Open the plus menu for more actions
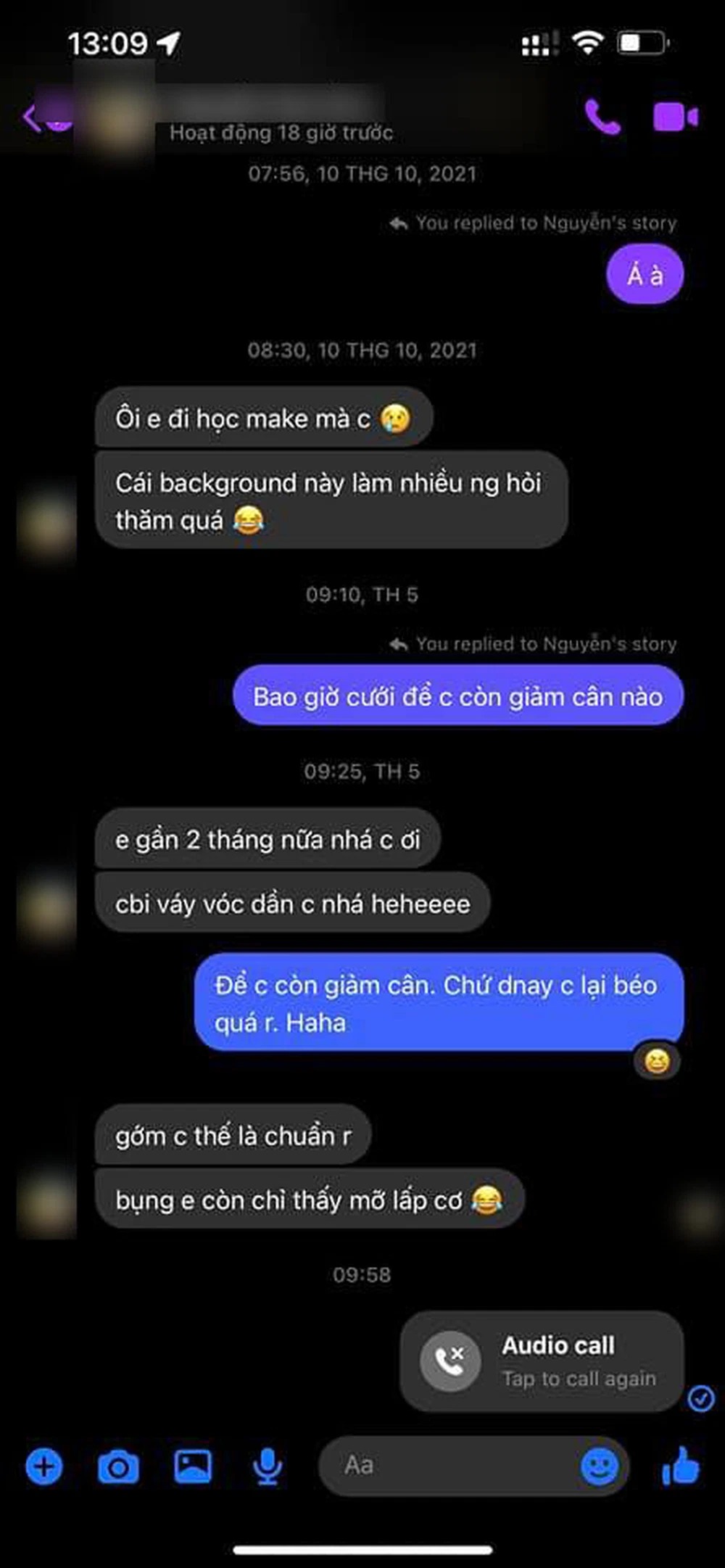The image size is (725, 1568). coord(44,1466)
